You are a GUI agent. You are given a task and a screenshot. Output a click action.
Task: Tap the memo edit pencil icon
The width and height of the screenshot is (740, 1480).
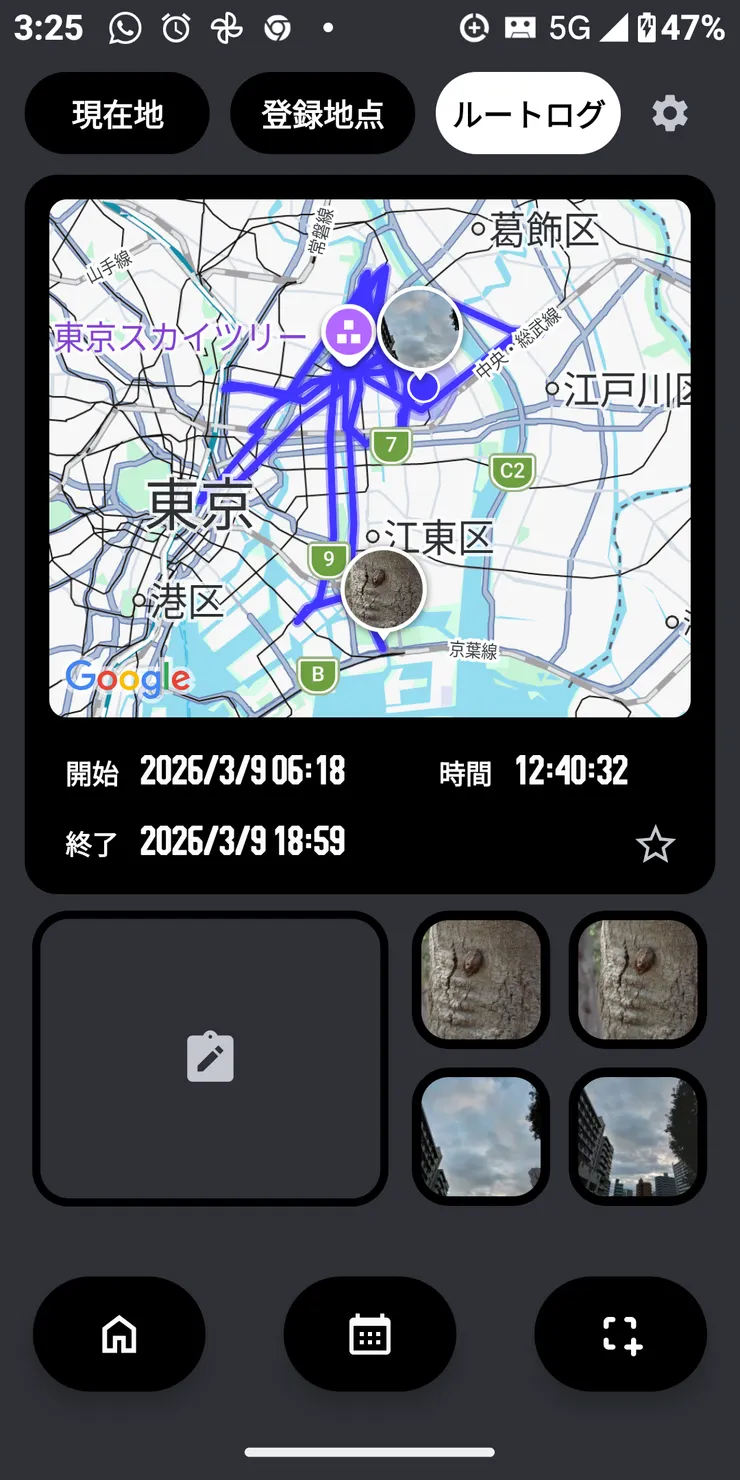point(209,1057)
